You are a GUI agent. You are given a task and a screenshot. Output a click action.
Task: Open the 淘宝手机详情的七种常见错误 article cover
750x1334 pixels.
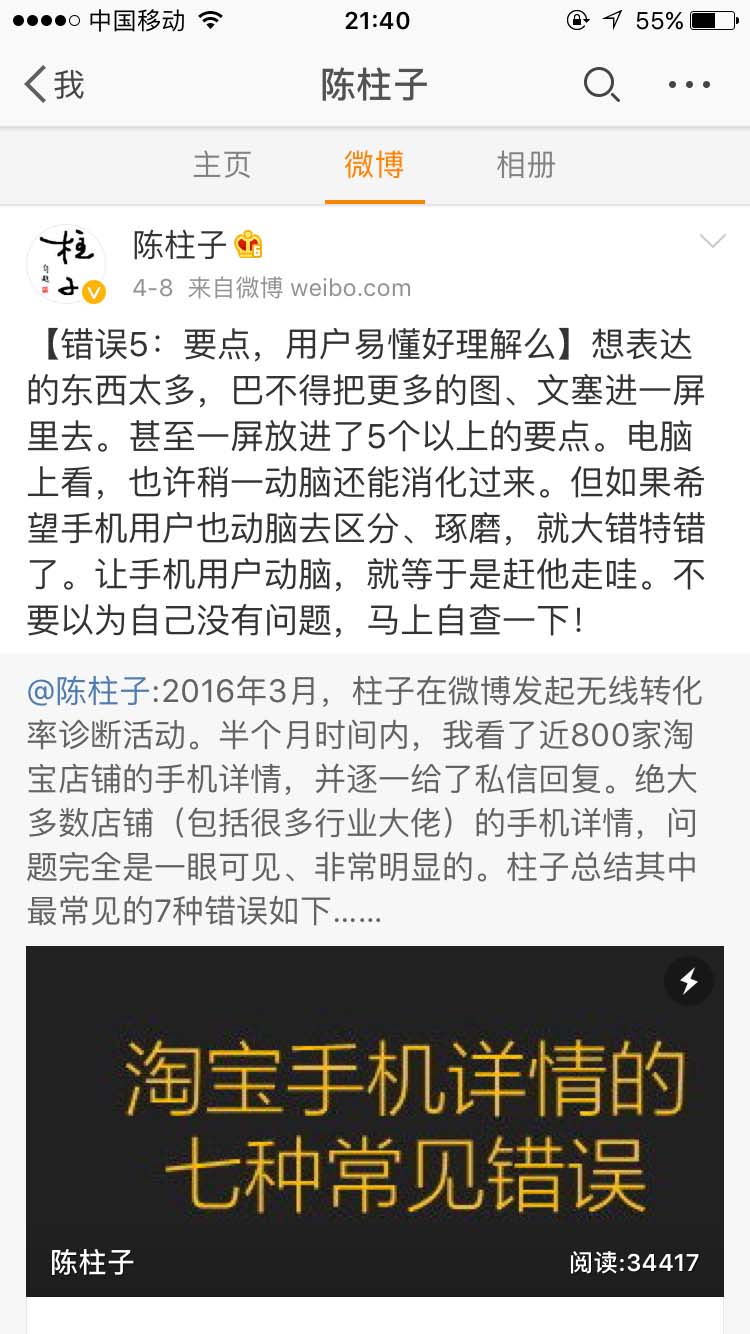pyautogui.click(x=375, y=1110)
